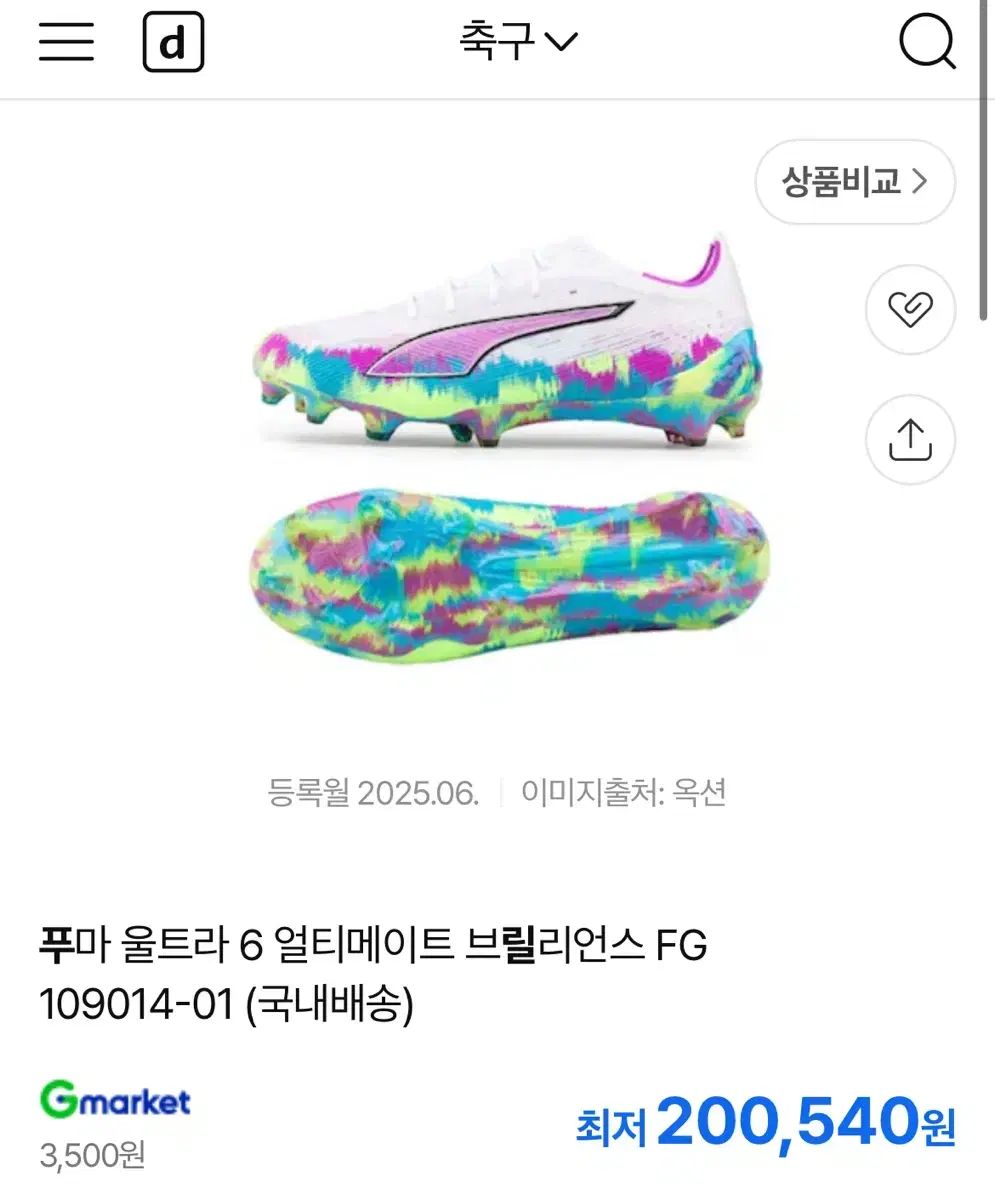Viewport: 995px width, 1200px height.
Task: Tap the Danawa logo to go home
Action: pyautogui.click(x=174, y=43)
